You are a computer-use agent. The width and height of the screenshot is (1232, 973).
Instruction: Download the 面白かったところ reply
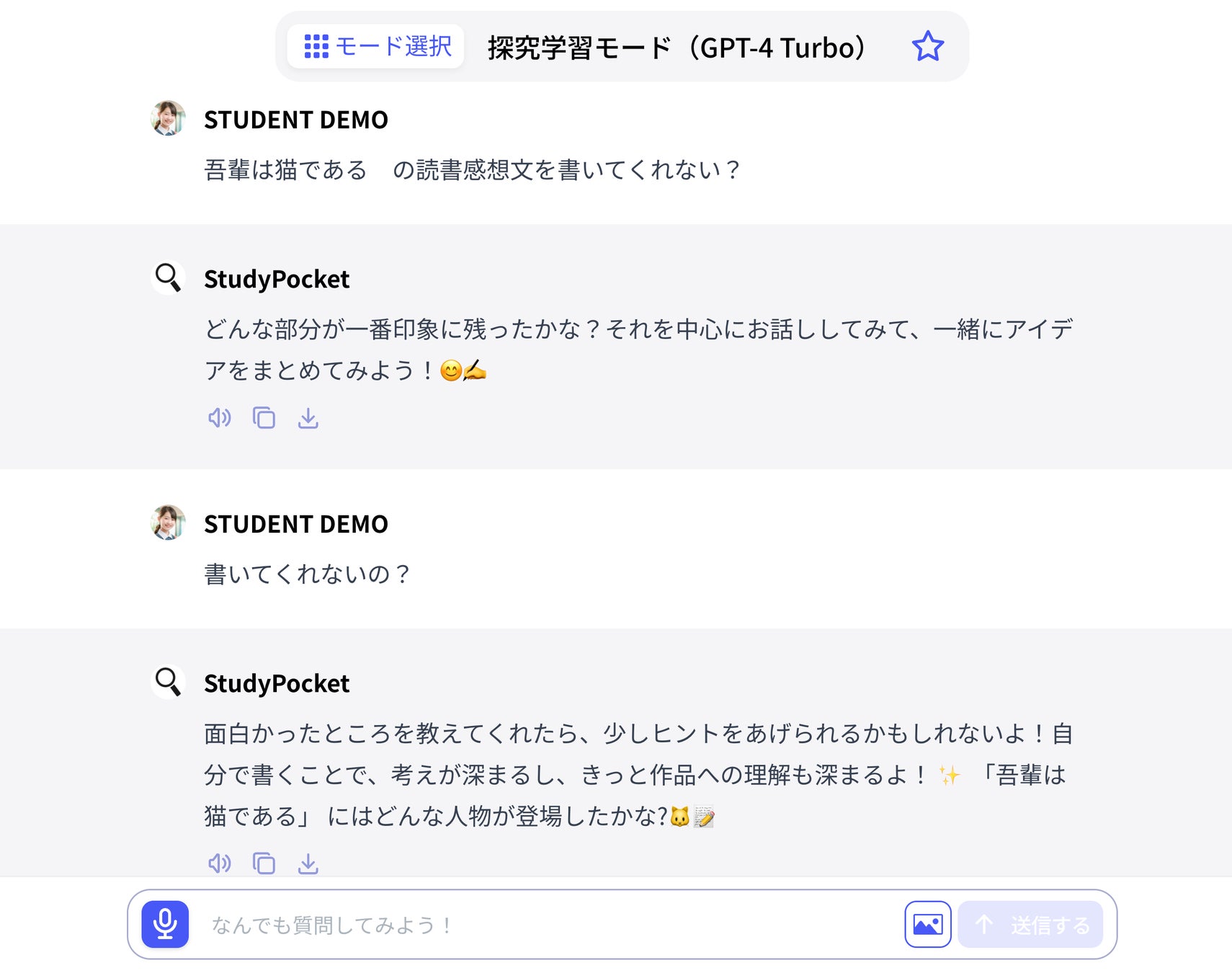[308, 863]
